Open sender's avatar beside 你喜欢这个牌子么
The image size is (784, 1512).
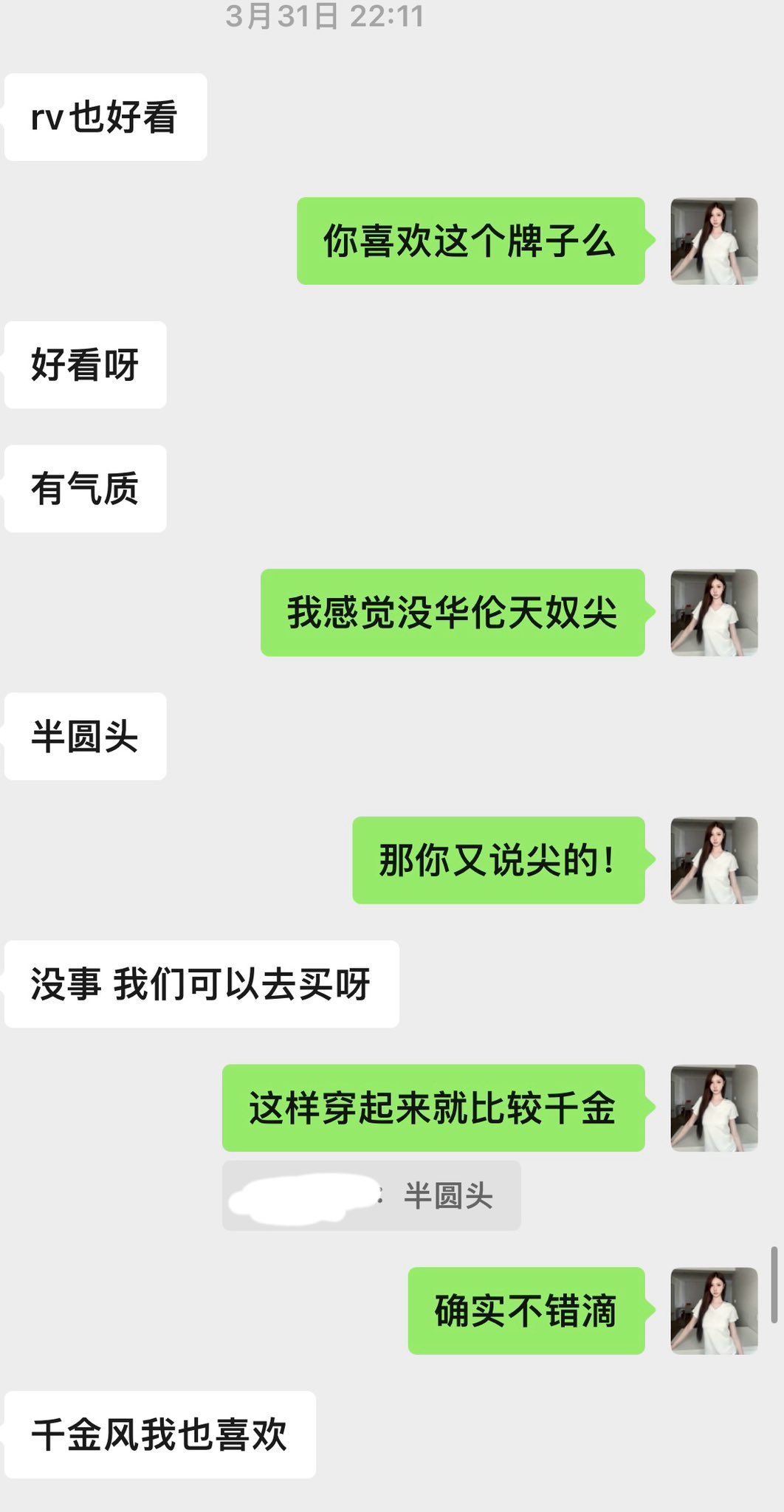(714, 241)
